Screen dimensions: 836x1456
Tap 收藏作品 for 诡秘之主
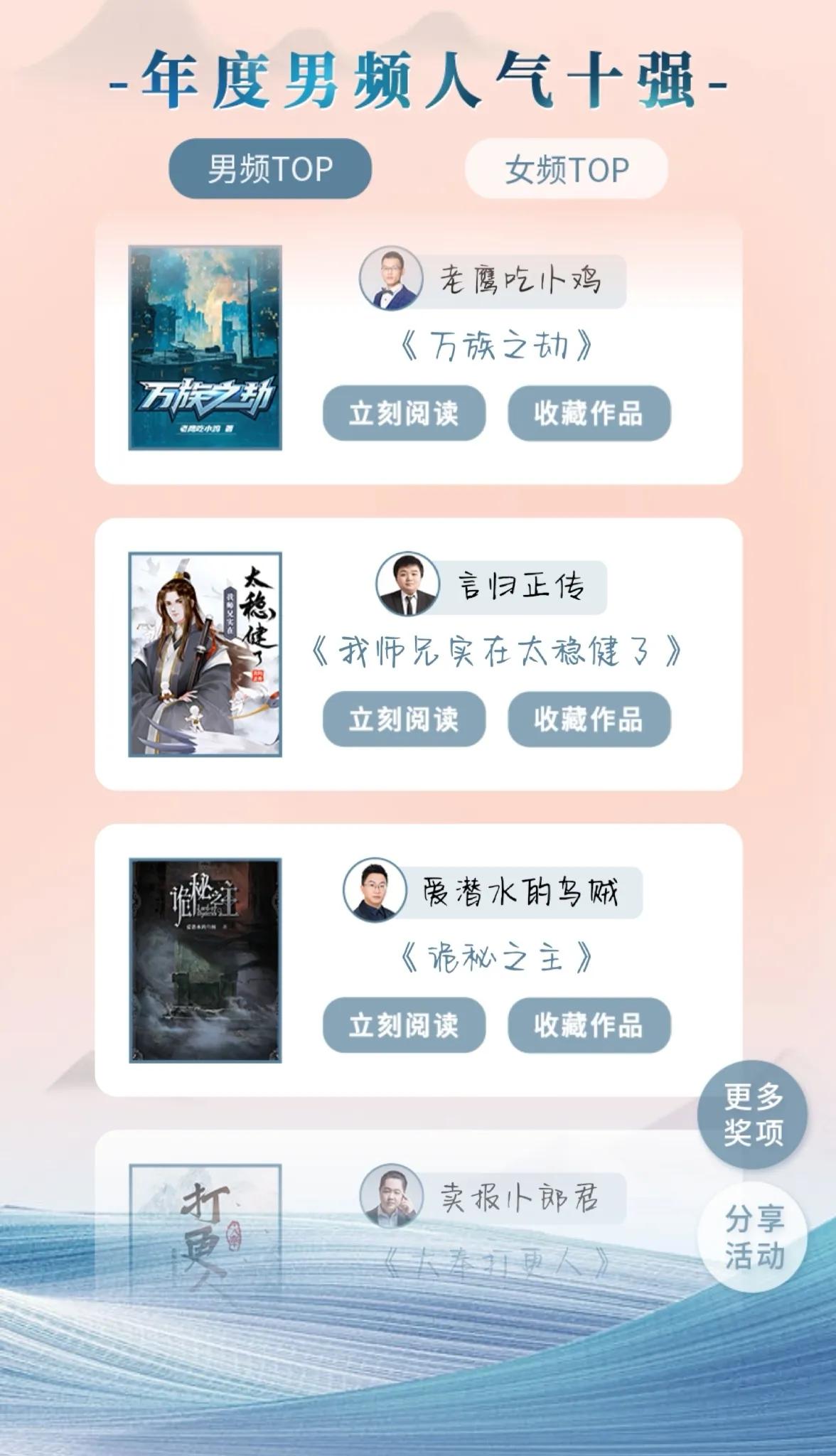click(x=589, y=1025)
